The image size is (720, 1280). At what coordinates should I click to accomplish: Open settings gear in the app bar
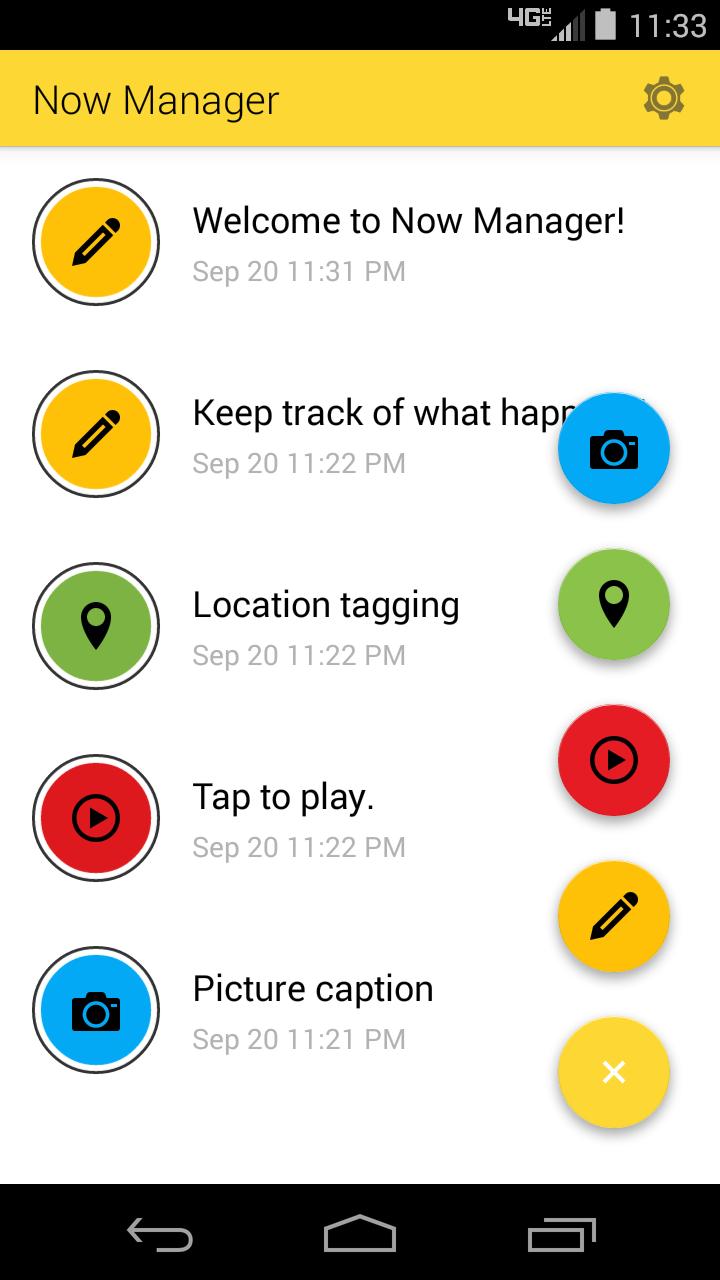(x=663, y=99)
